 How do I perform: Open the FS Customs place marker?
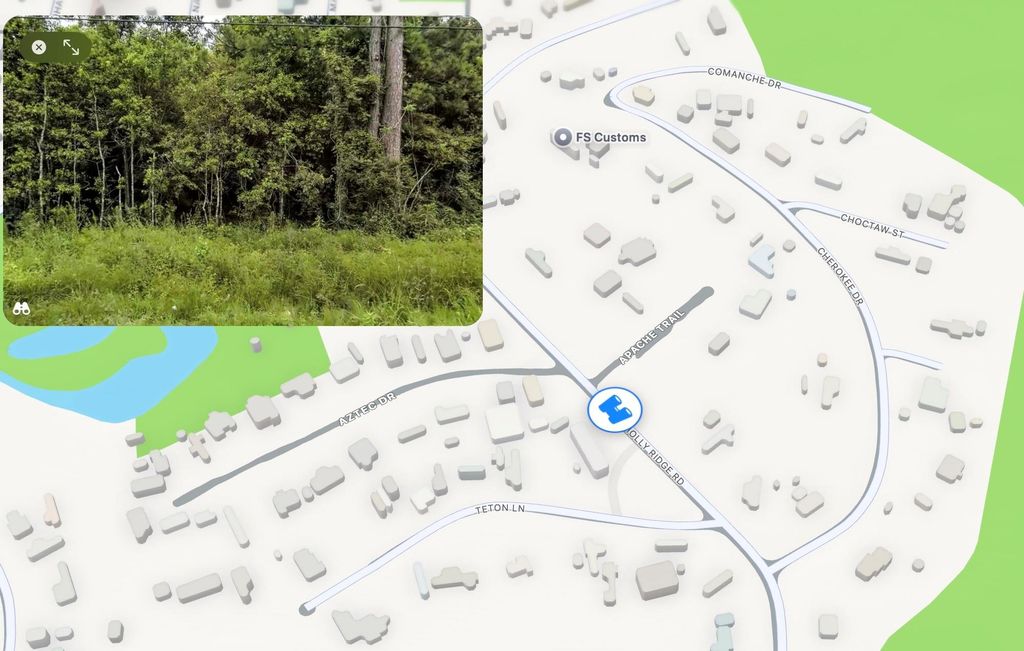563,137
